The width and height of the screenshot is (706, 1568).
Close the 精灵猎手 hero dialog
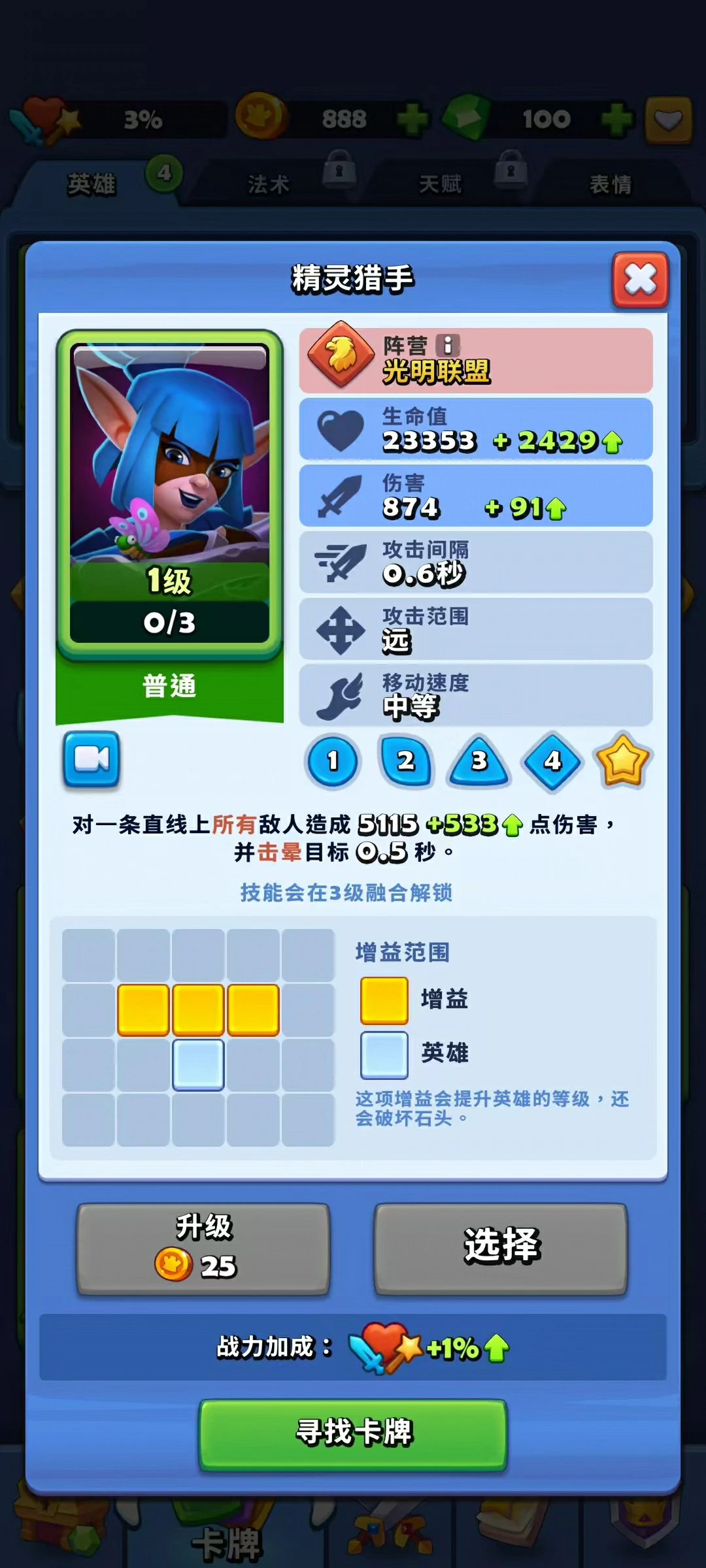(x=640, y=280)
